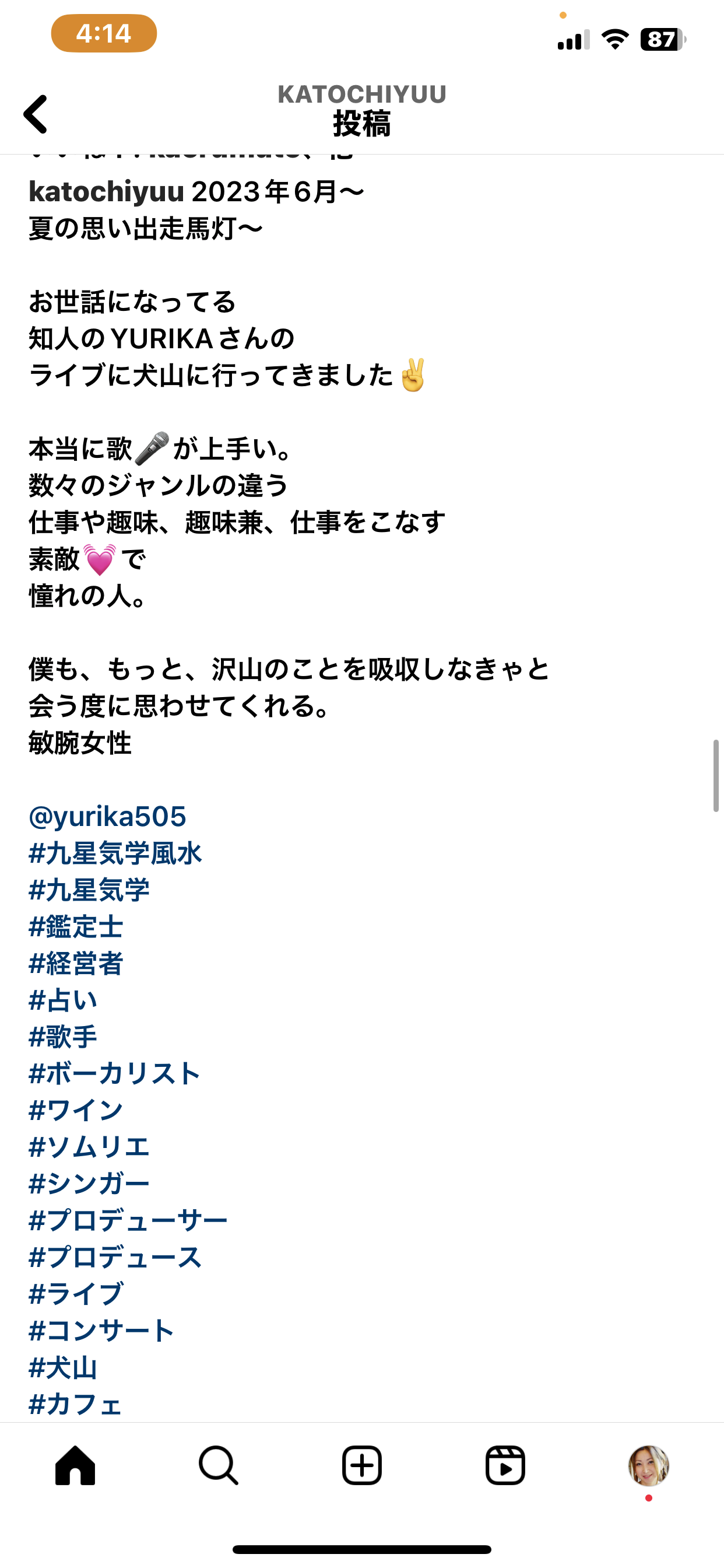This screenshot has width=724, height=1568.
Task: Open hashtag #ワイン
Action: (76, 1110)
